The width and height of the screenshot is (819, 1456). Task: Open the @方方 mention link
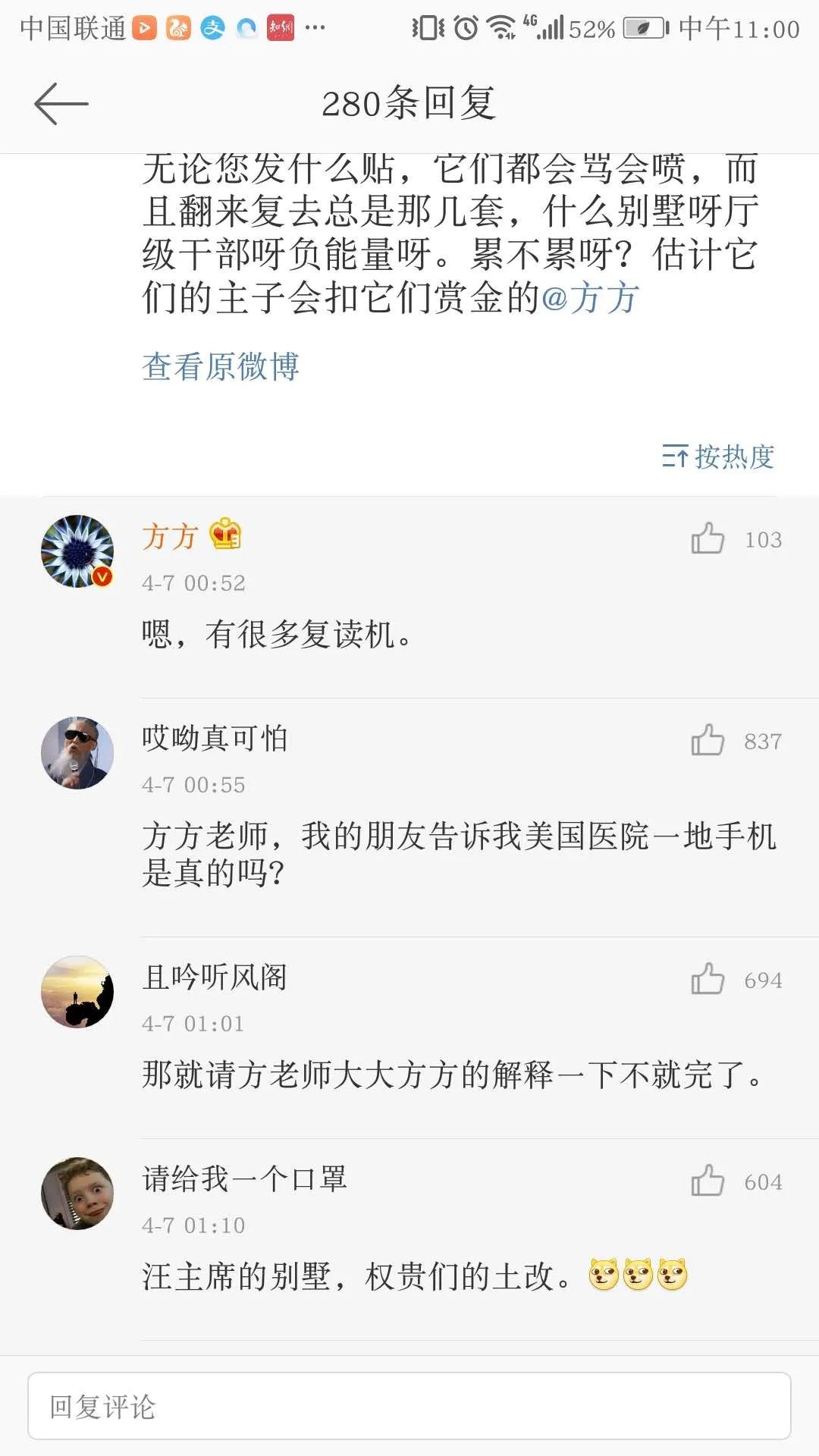coord(591,297)
